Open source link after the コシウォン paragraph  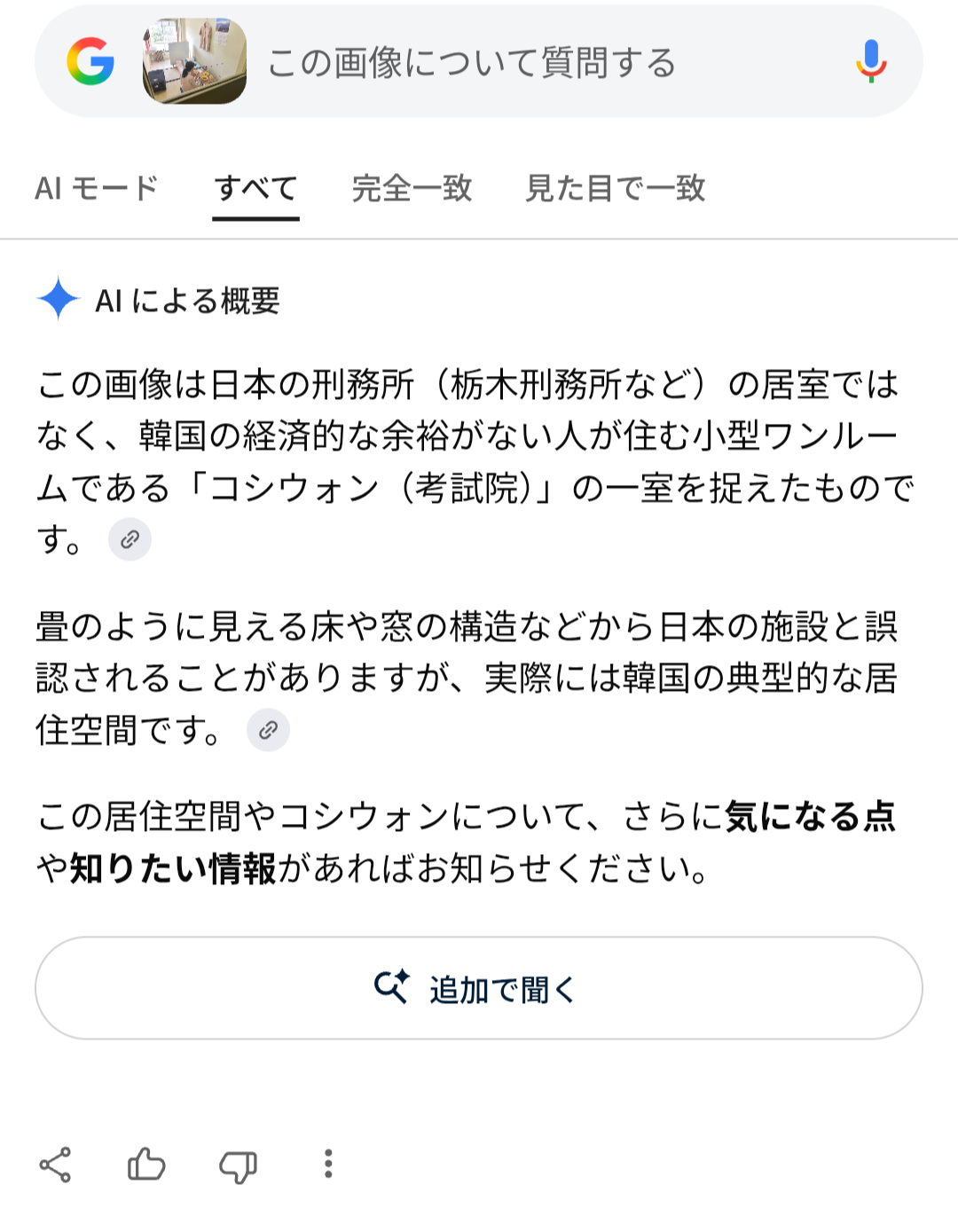tap(130, 539)
